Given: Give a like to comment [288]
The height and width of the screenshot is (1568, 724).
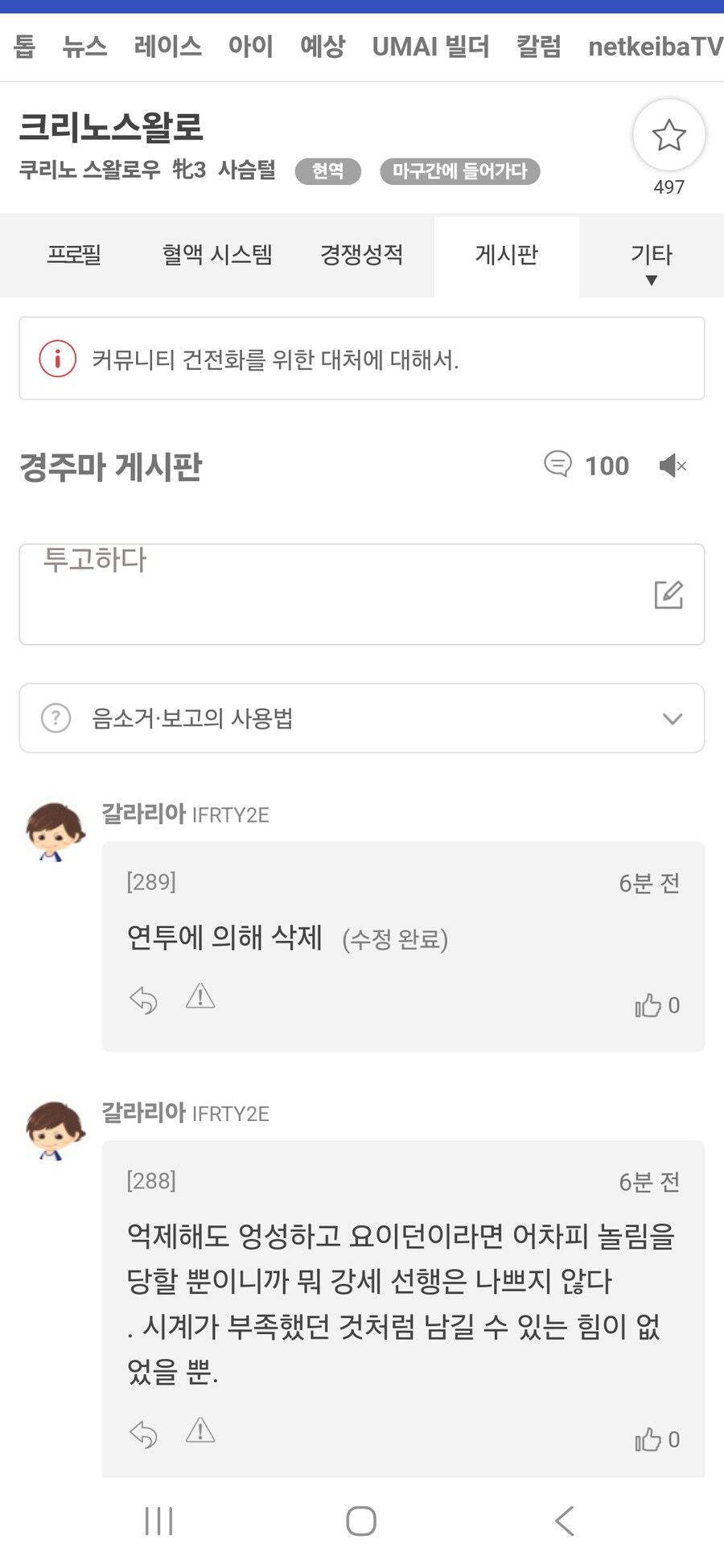Looking at the screenshot, I should pos(648,1438).
